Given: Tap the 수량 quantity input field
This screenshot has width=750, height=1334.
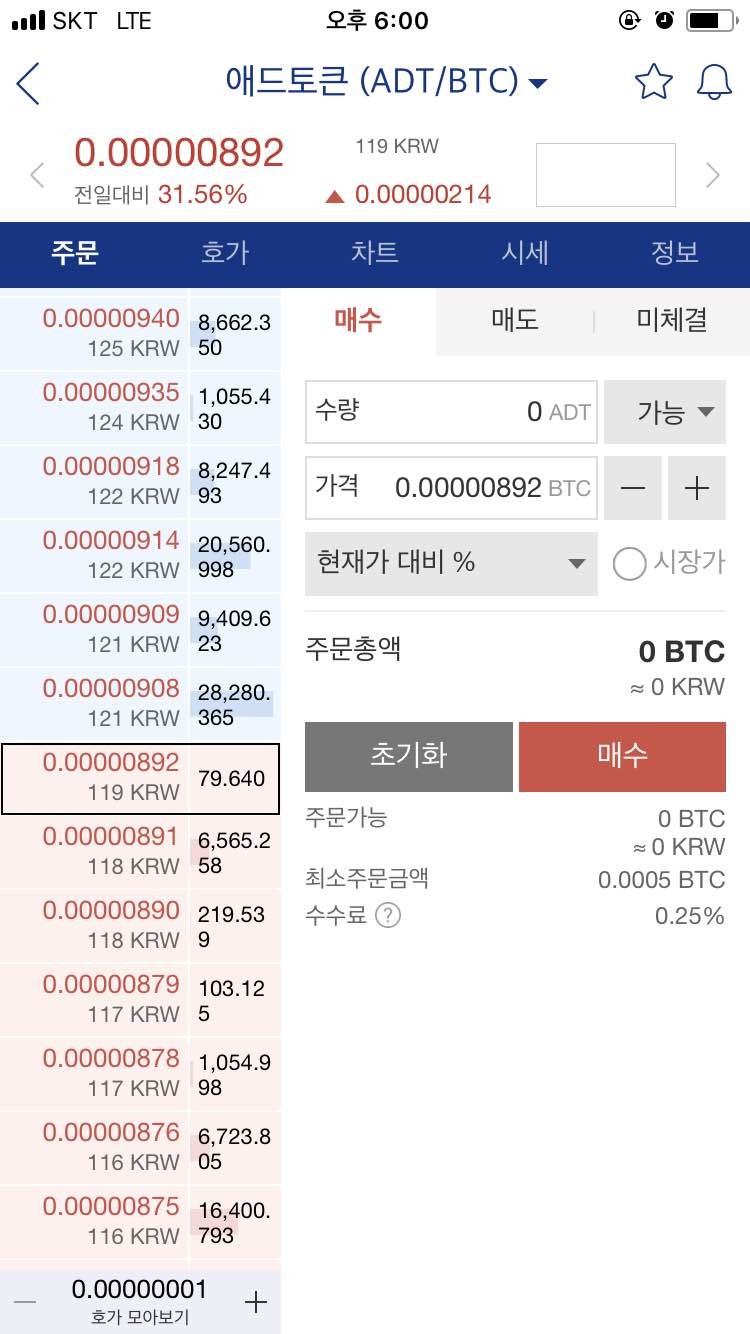Looking at the screenshot, I should pos(450,411).
